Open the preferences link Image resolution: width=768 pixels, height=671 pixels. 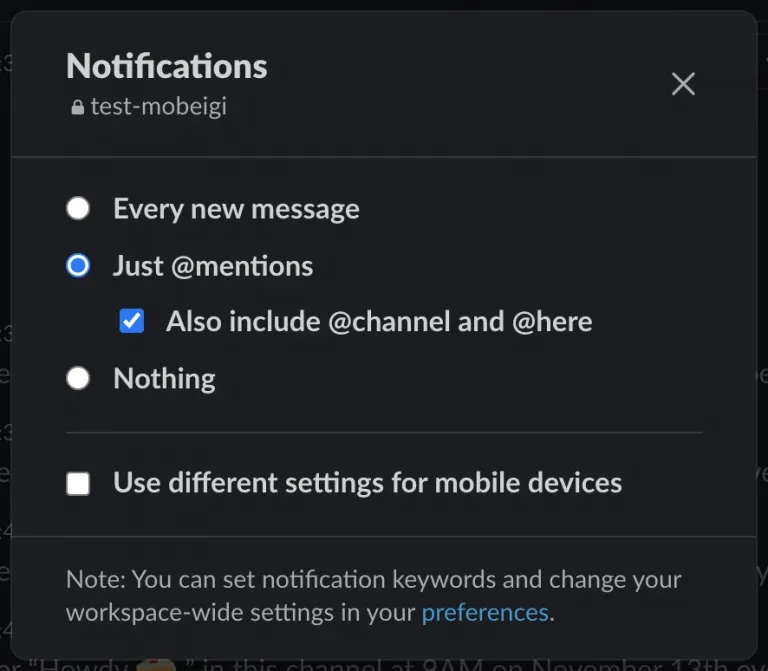coord(484,613)
